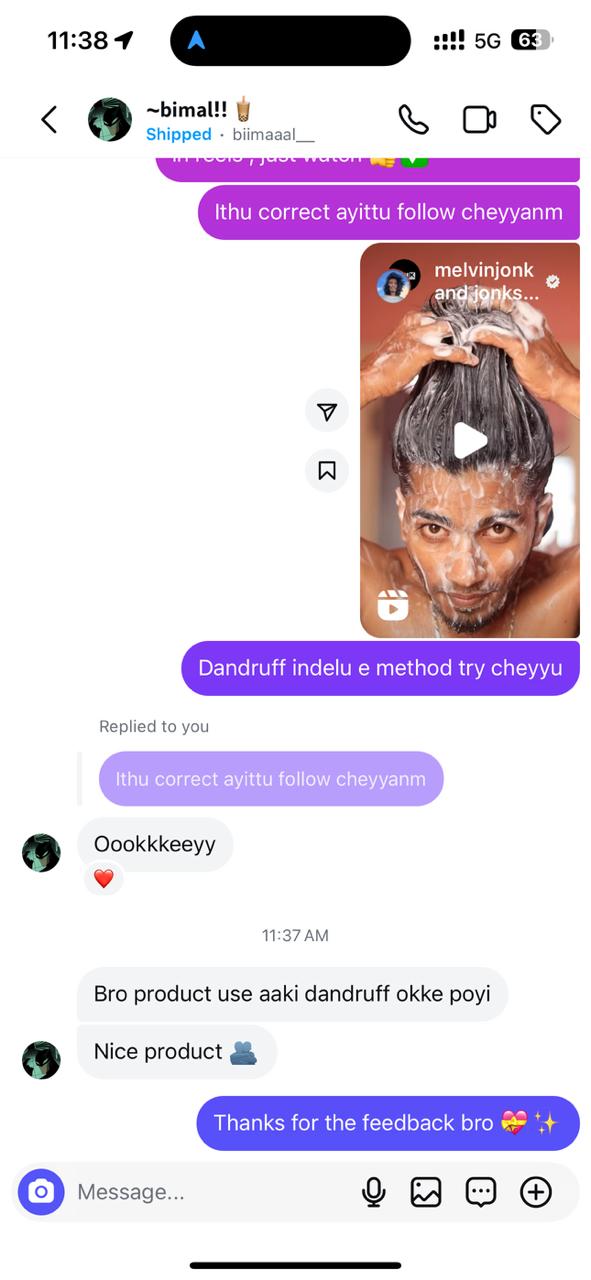Screen dimensions: 591x1280
Task: Open the label tag icon
Action: tap(545, 120)
